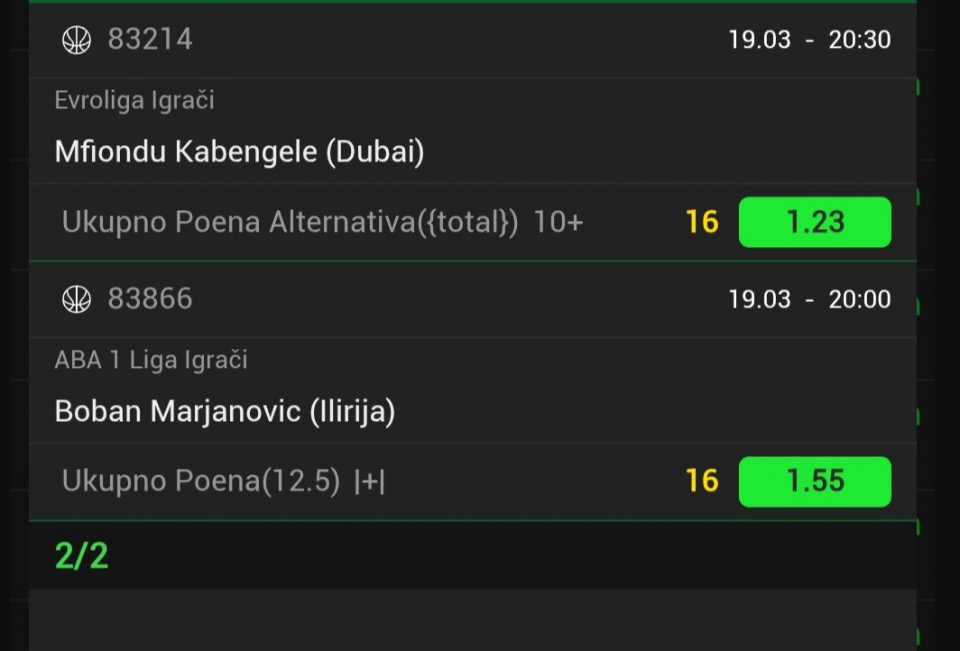Tap the 1.23 odds button for Kabengele
Viewport: 960px width, 651px height.
814,222
